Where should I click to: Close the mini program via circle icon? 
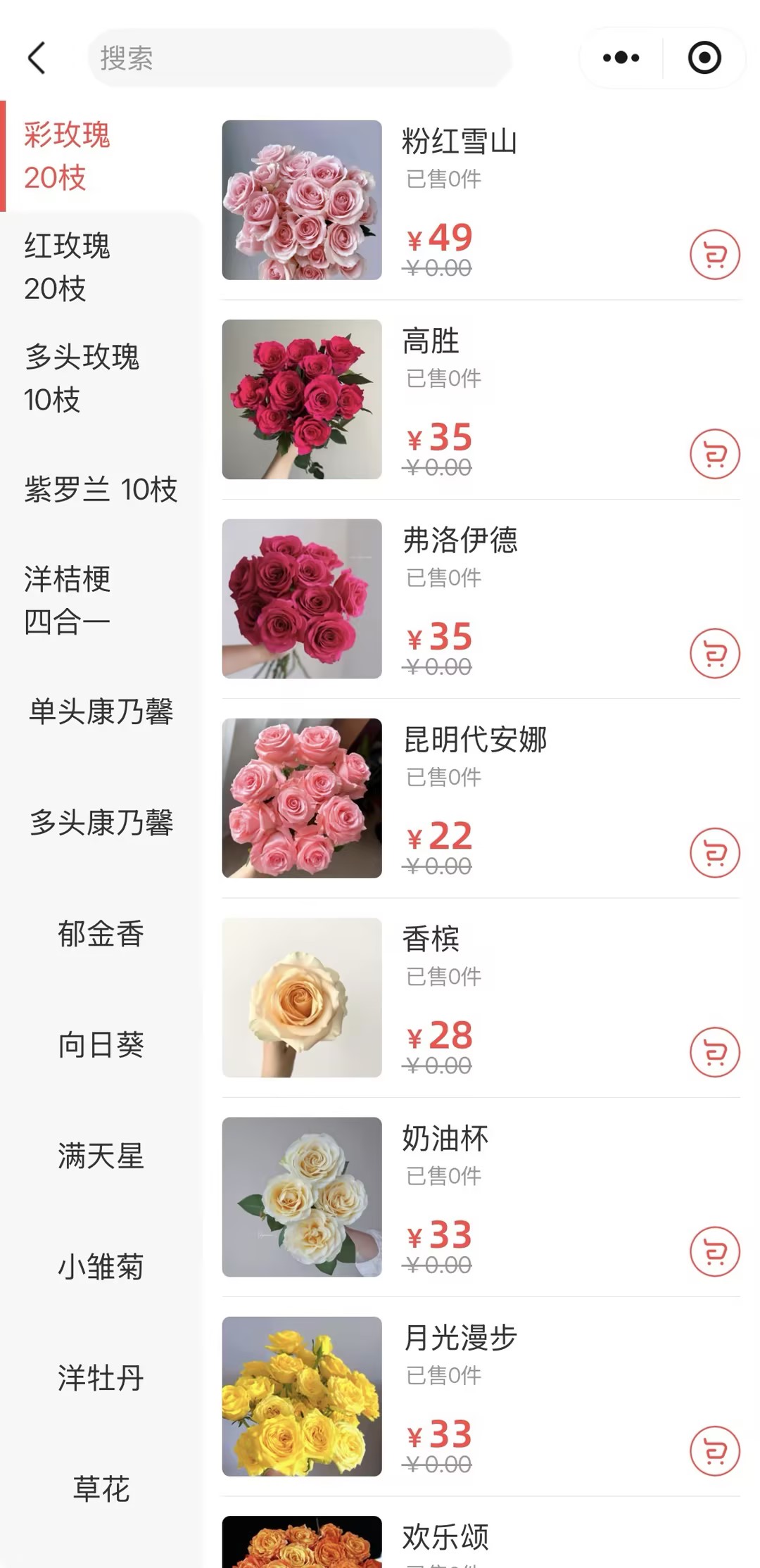coord(704,58)
